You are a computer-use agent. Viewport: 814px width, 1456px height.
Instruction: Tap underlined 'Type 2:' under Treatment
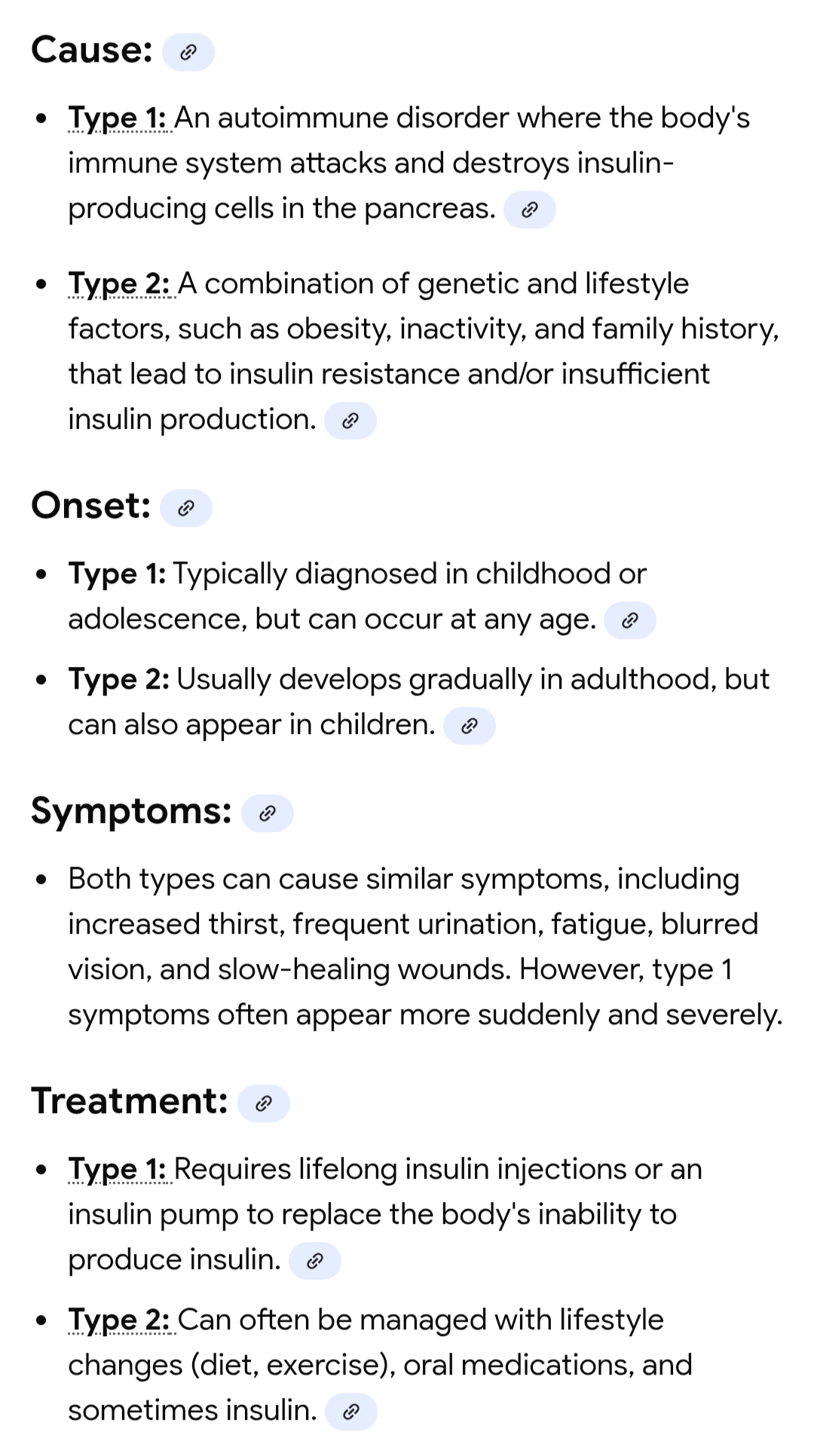121,1320
